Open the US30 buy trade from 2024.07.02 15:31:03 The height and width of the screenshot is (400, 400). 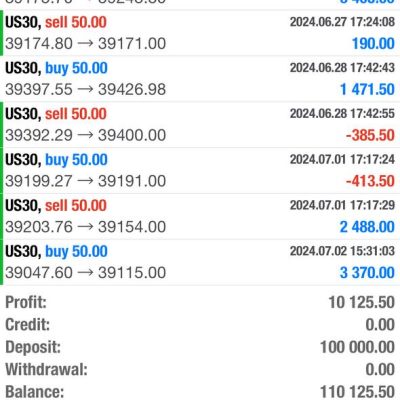coord(200,262)
